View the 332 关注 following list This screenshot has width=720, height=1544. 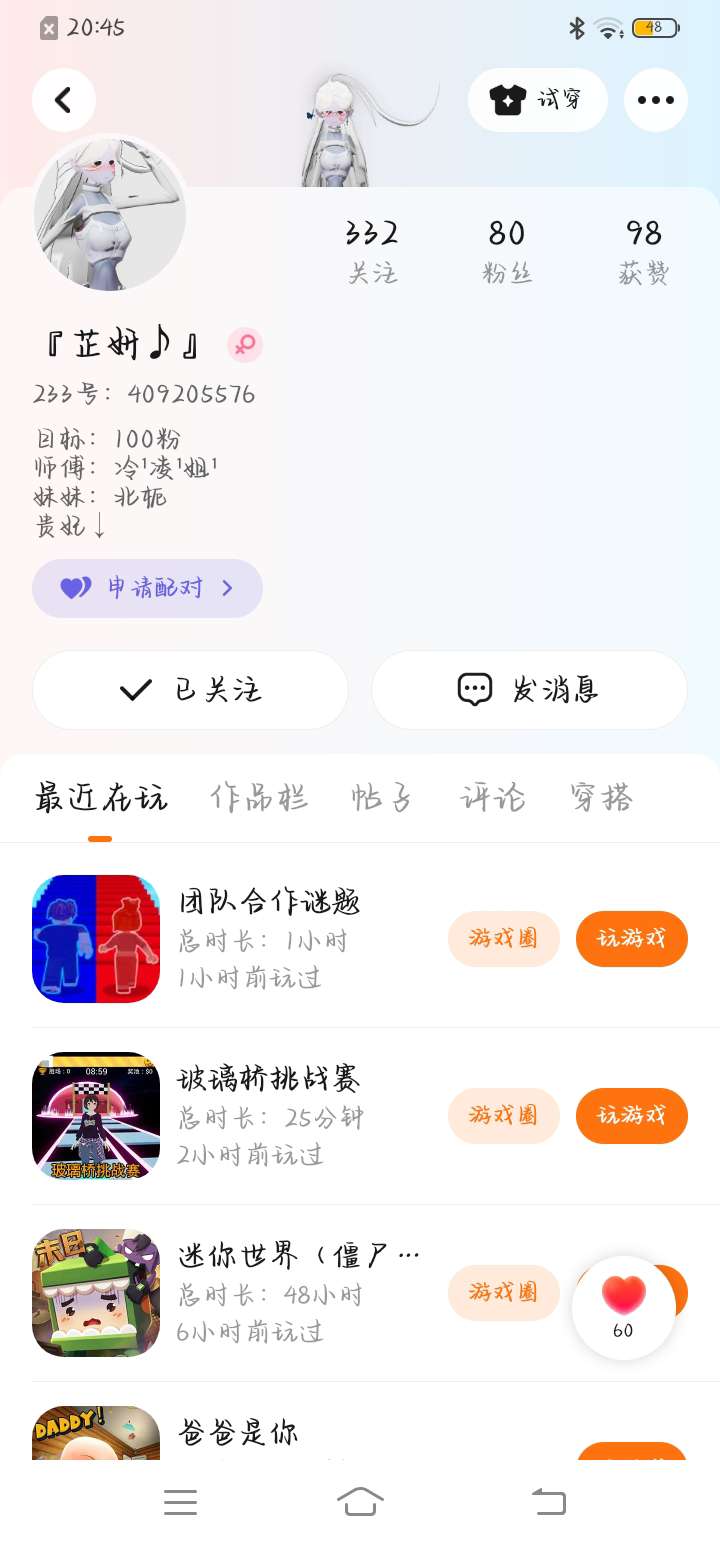point(372,251)
